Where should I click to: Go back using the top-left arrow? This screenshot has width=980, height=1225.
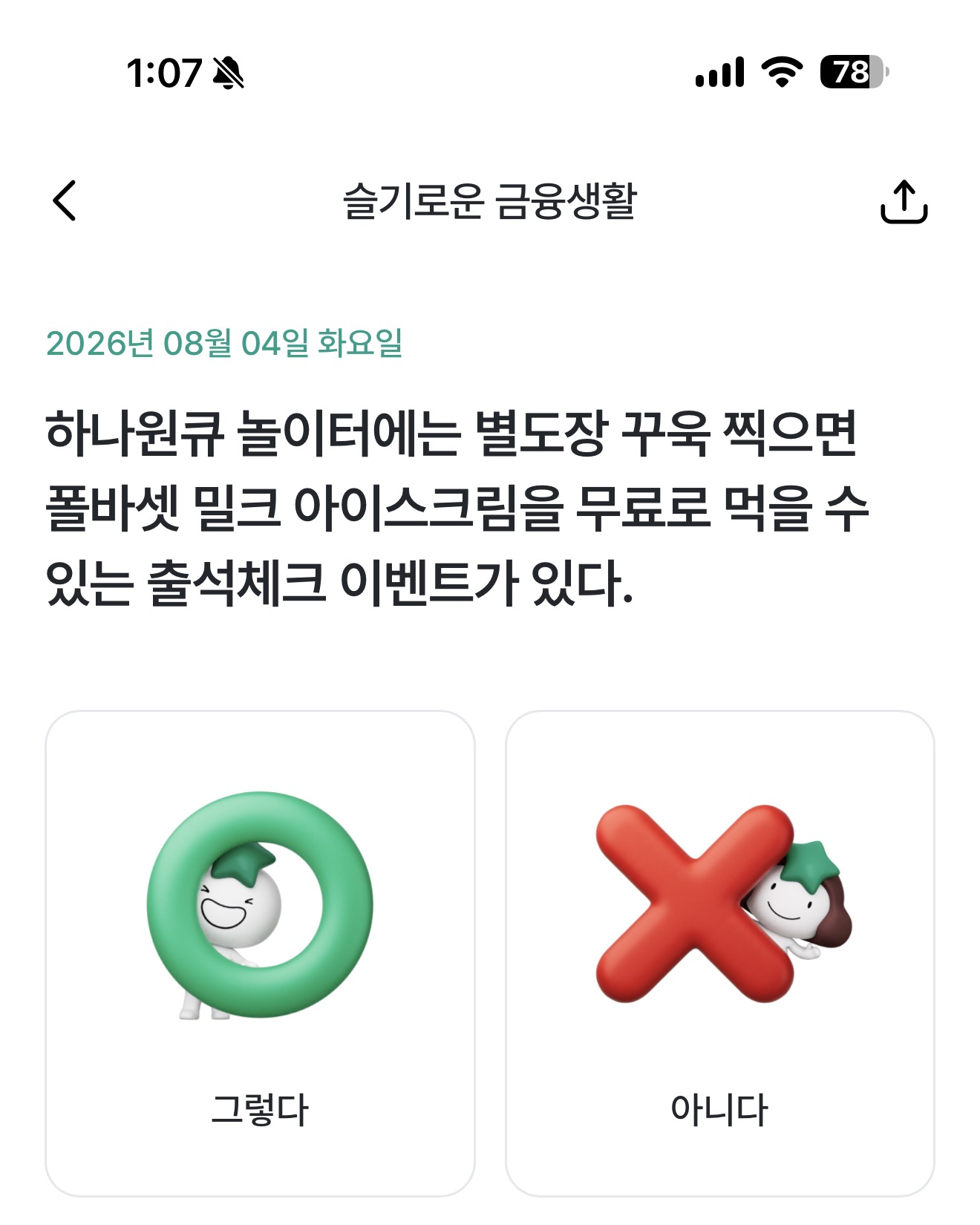click(65, 200)
